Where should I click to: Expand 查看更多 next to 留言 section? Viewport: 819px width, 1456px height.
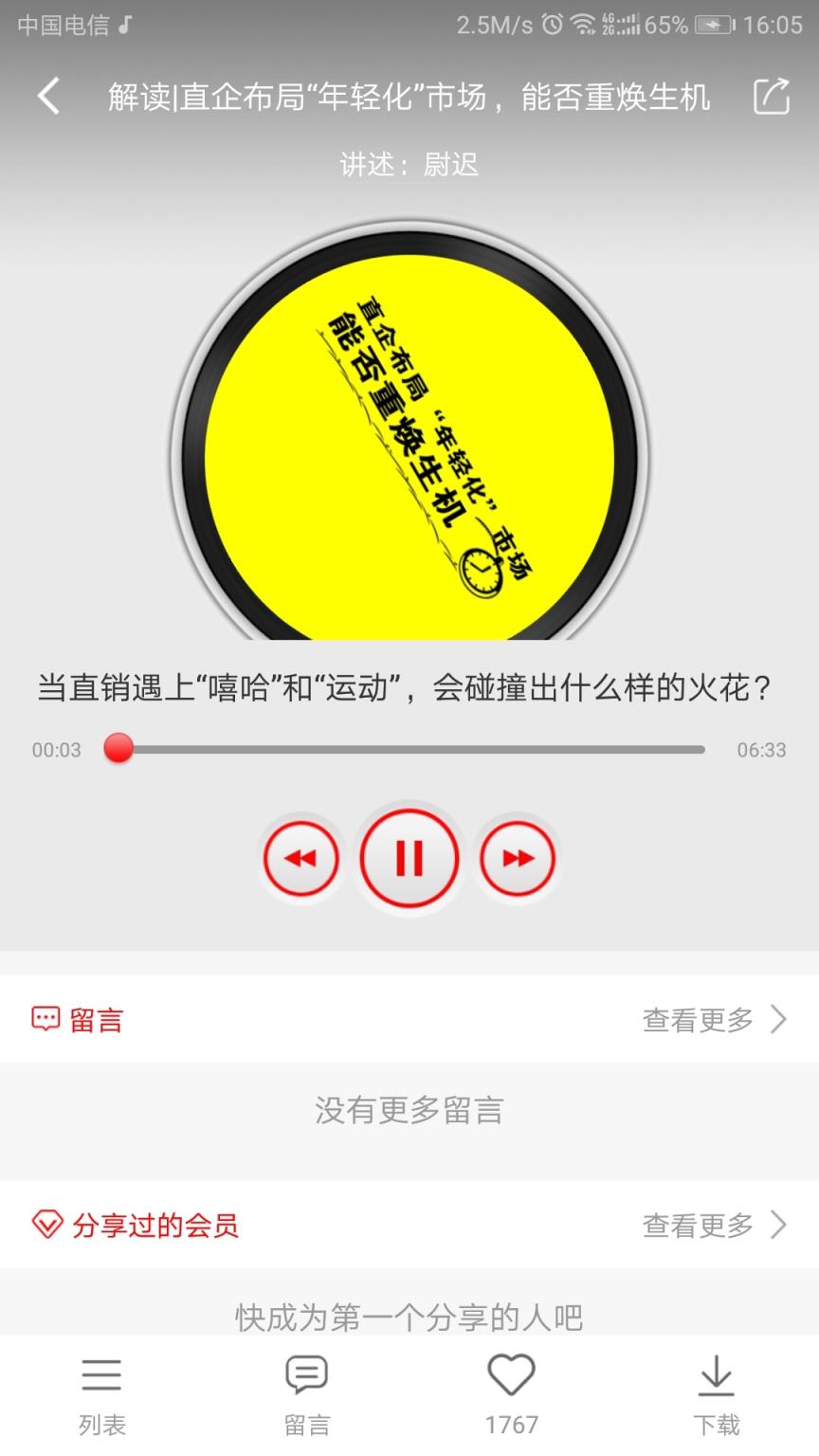(x=697, y=1019)
